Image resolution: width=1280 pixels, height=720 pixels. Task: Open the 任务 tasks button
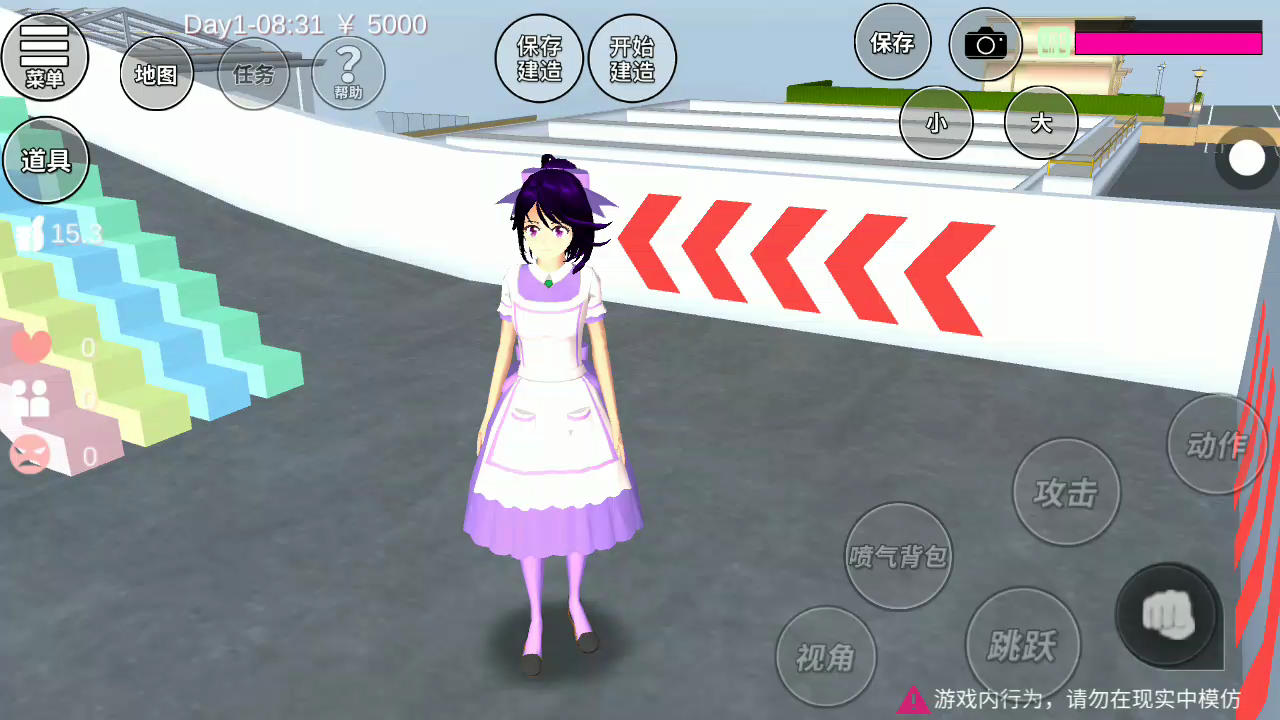point(254,74)
